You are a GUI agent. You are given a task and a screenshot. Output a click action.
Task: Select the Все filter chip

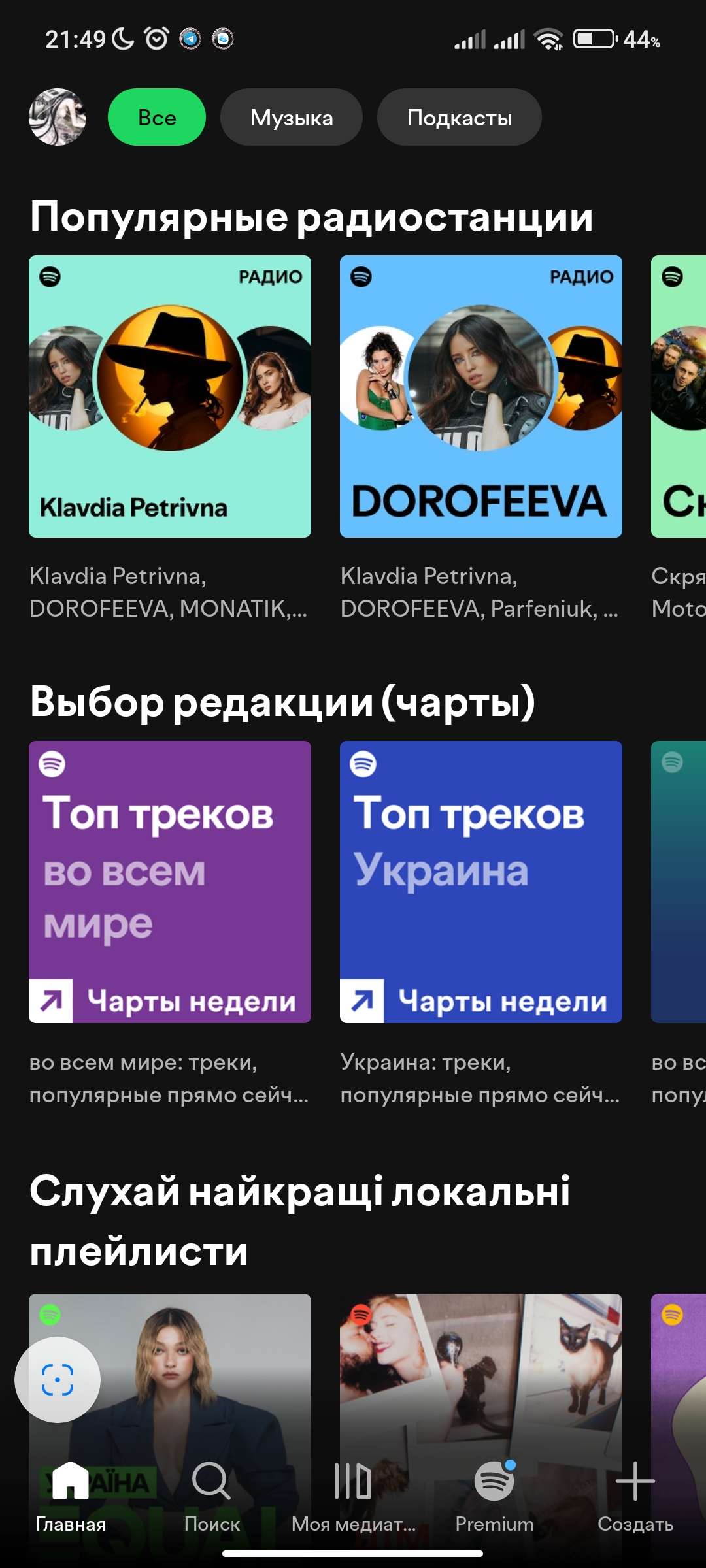tap(157, 118)
